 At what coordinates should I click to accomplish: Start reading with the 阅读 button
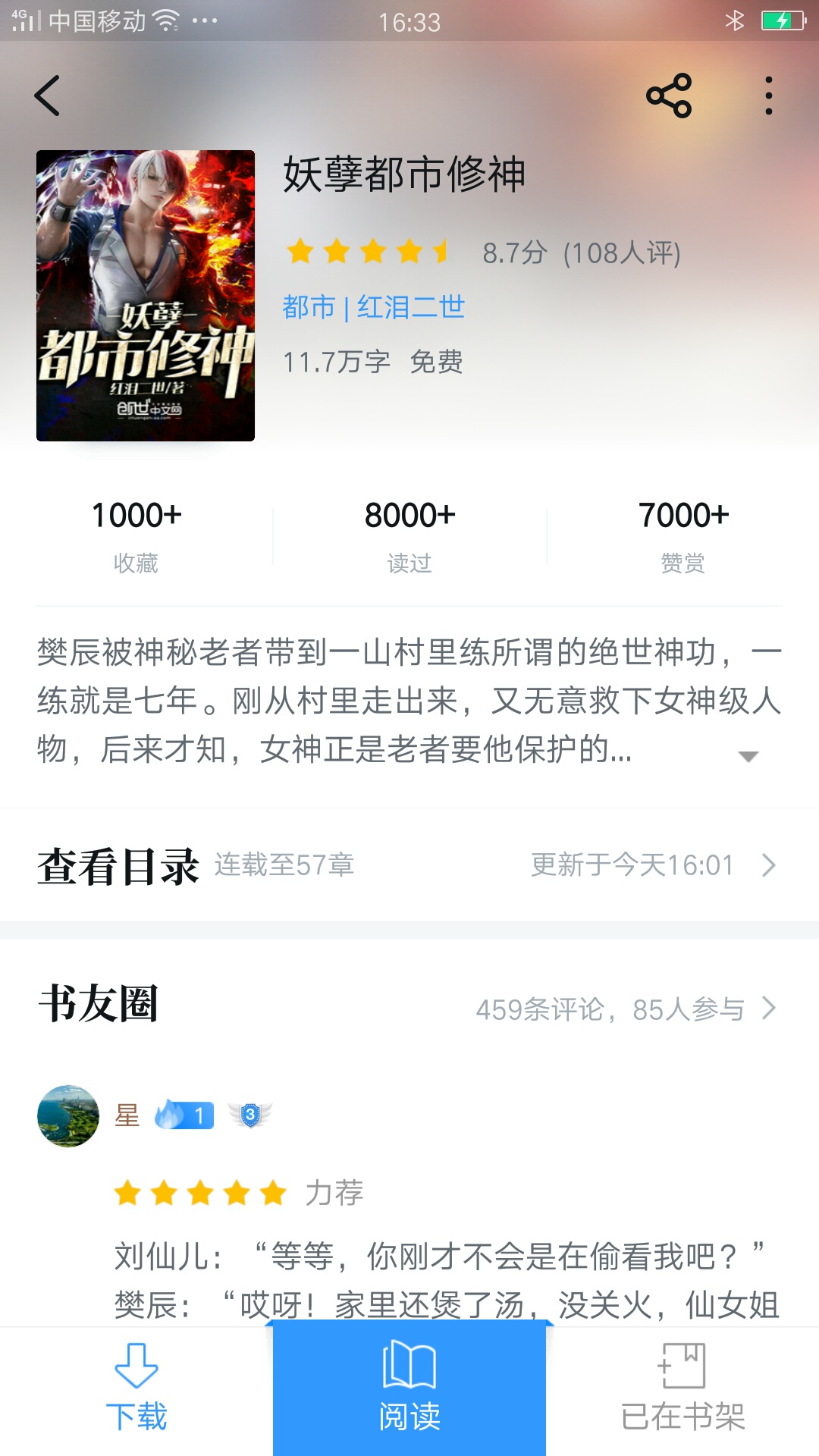coord(409,1388)
